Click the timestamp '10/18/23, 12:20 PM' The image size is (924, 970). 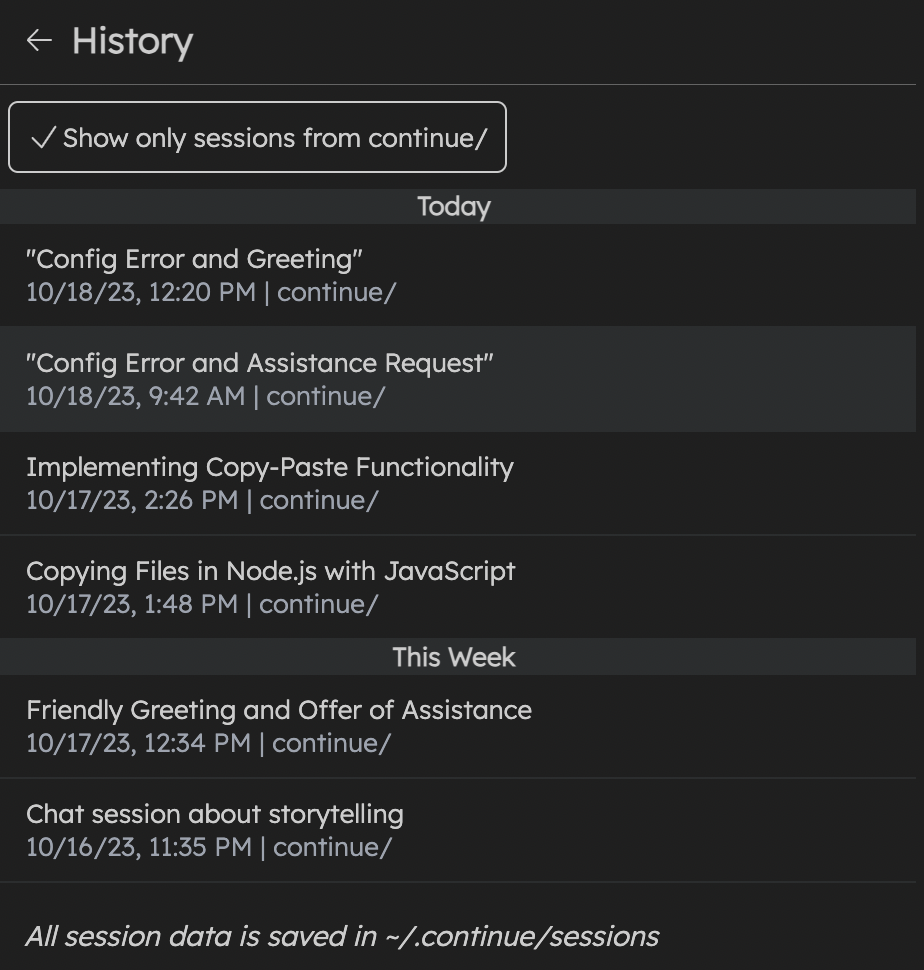(136, 293)
